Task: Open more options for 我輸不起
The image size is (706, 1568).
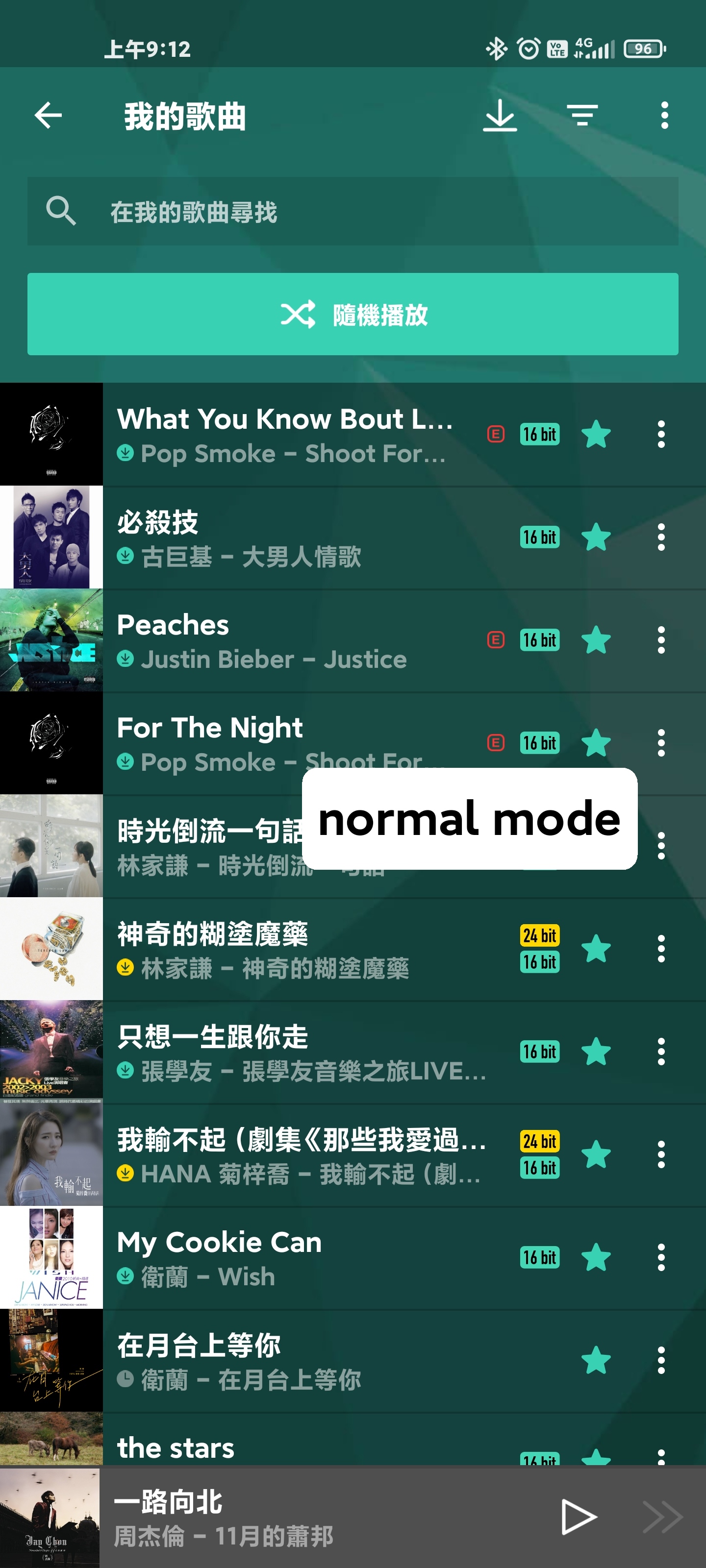Action: pos(661,1154)
